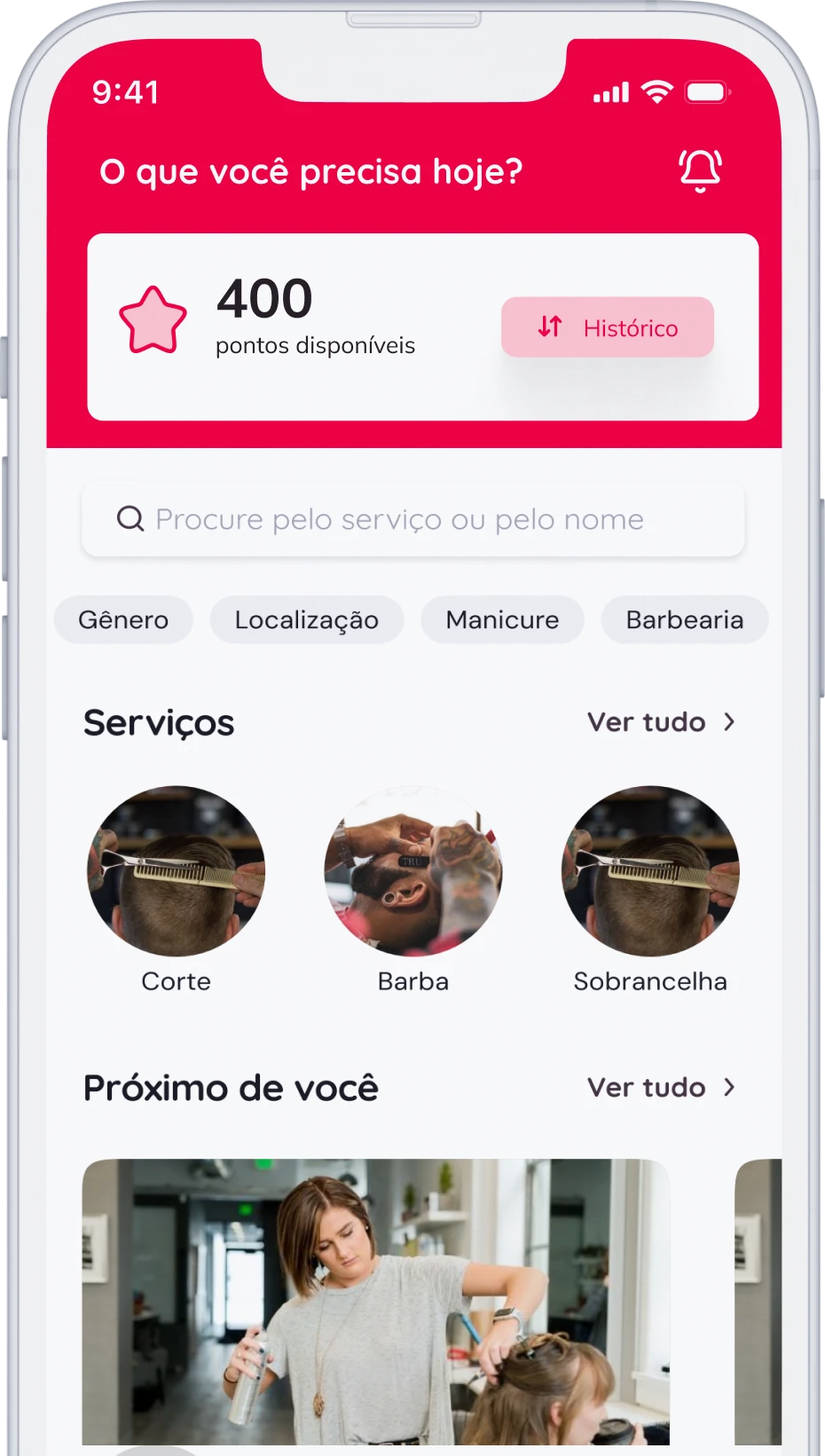Image resolution: width=825 pixels, height=1456 pixels.
Task: Open the Barba service
Action: pos(413,872)
